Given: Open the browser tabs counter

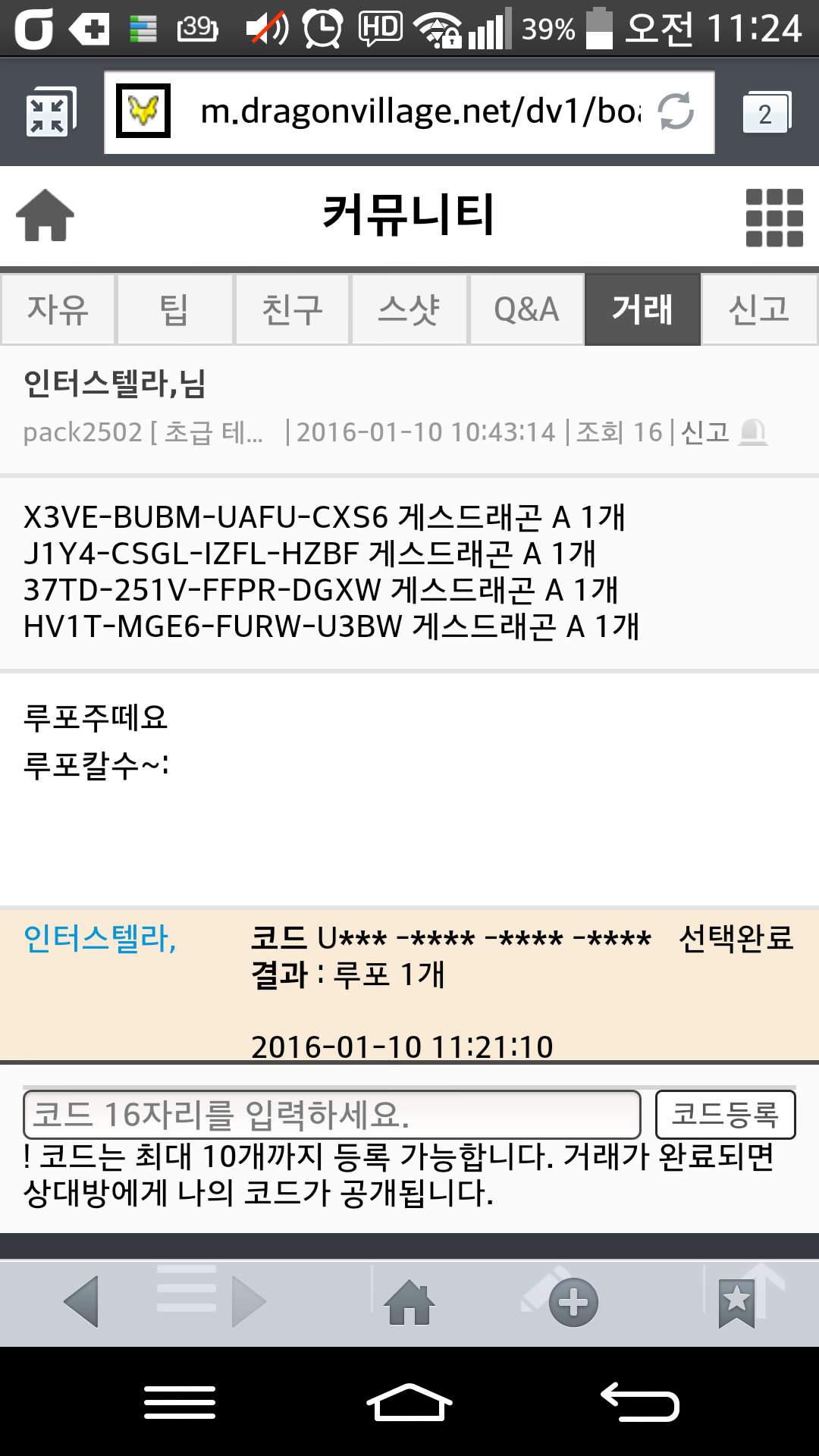Looking at the screenshot, I should coord(766,112).
